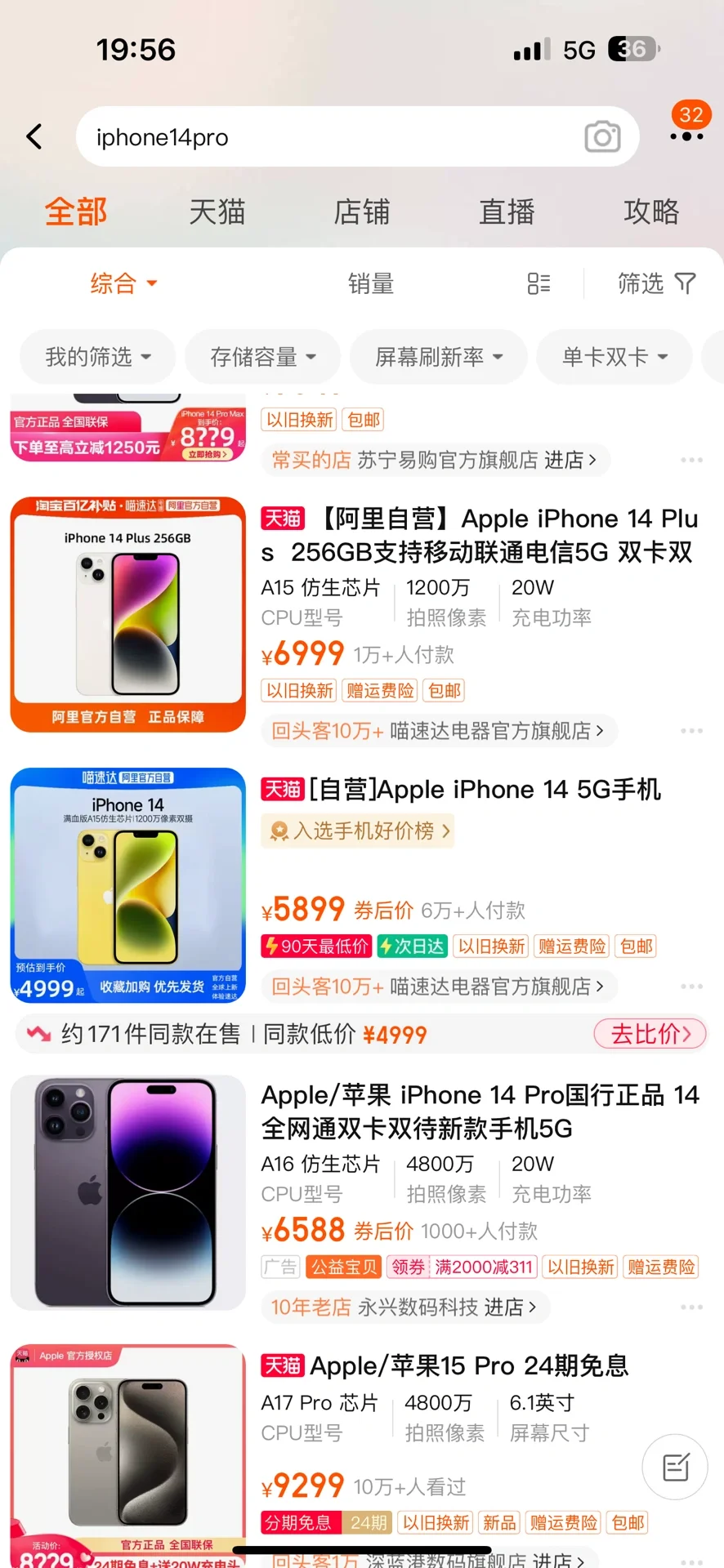
Task: Tap the medal icon on 入选手机好价榜 badge
Action: pos(279,831)
